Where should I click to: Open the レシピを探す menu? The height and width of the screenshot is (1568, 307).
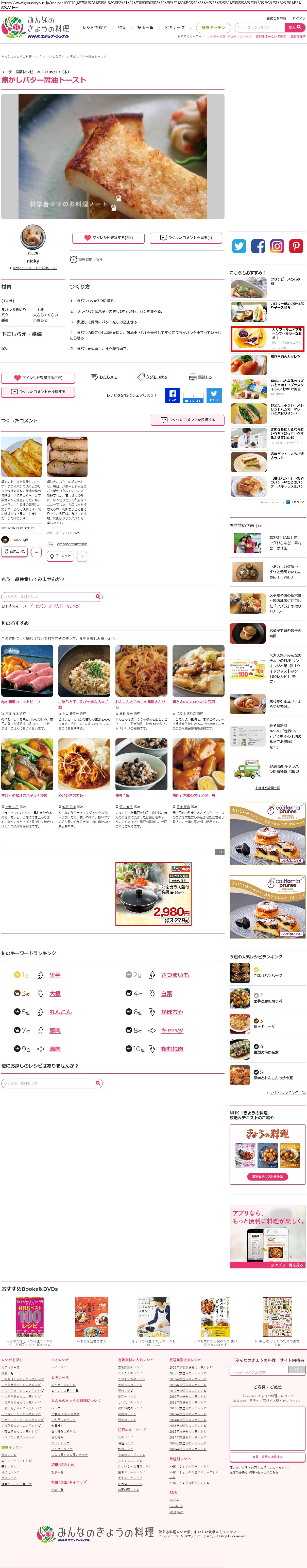[94, 27]
